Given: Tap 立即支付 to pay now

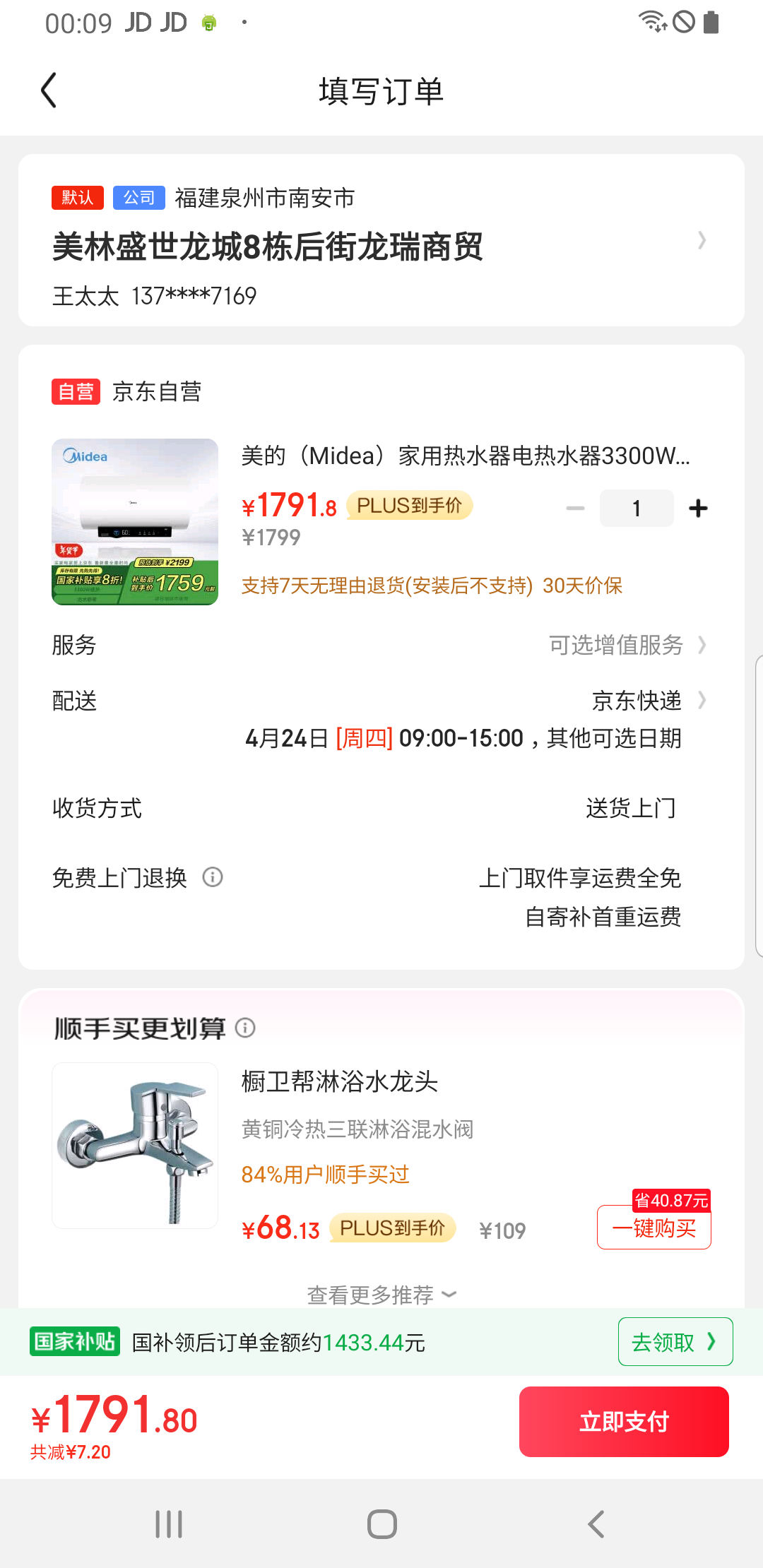Looking at the screenshot, I should coord(624,1421).
